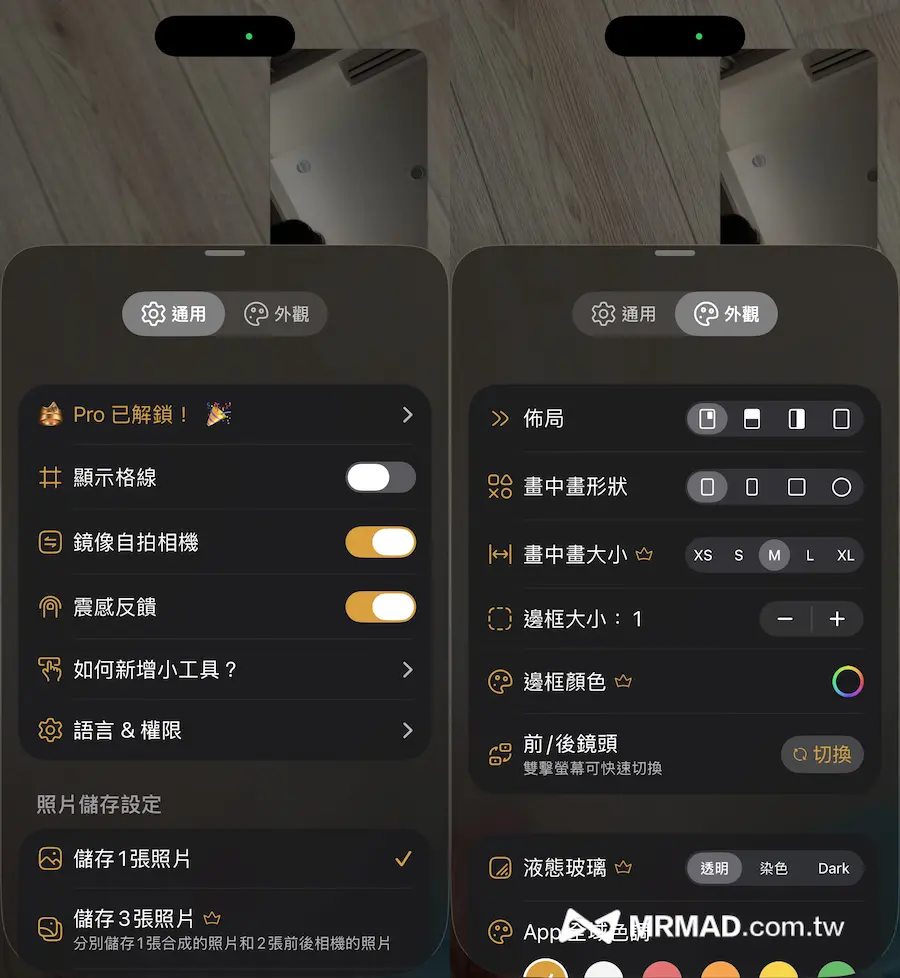Turn on 顯示格線 grid display
The image size is (900, 978).
pyautogui.click(x=380, y=478)
